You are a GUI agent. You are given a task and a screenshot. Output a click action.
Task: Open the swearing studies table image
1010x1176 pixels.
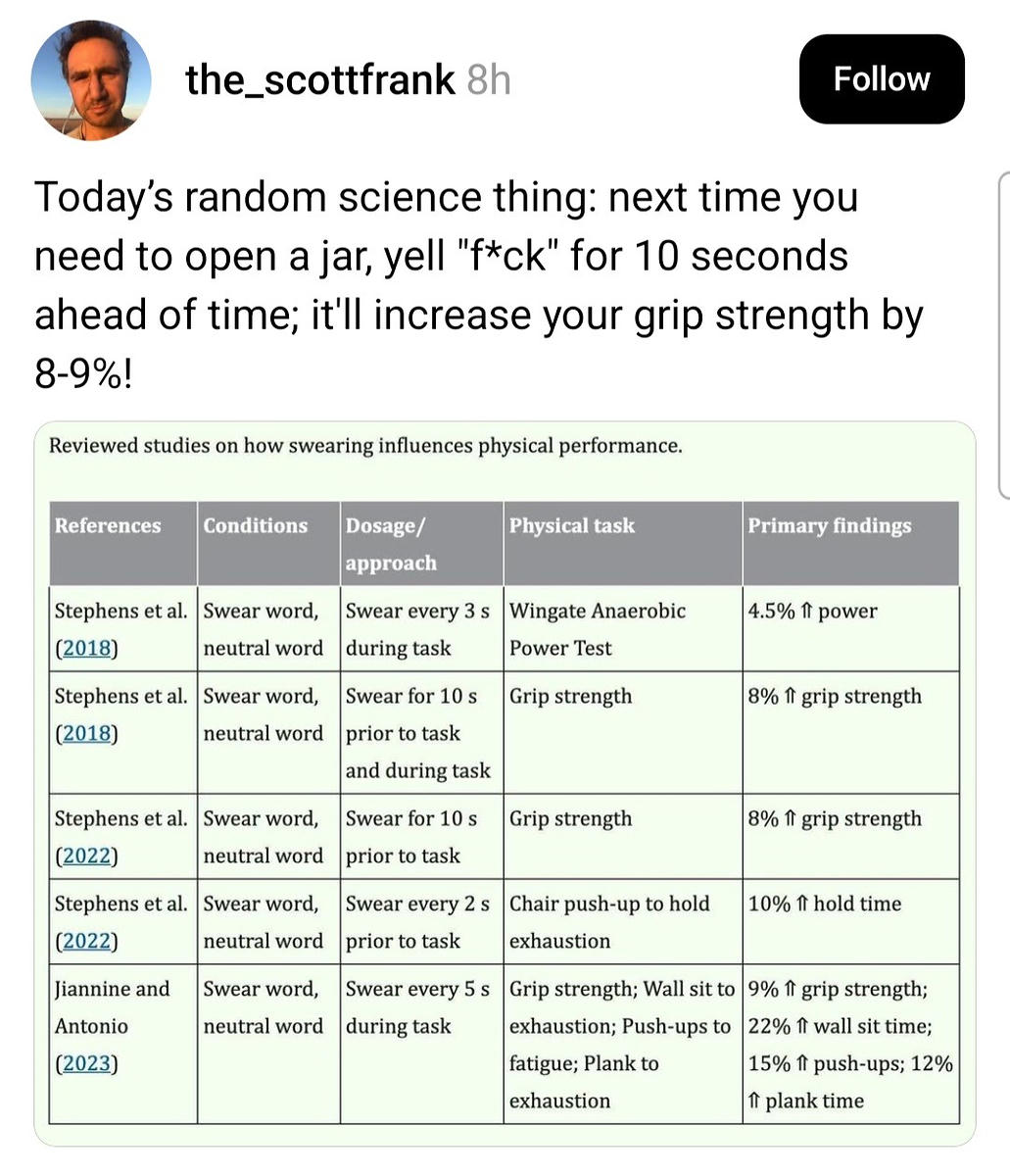coord(505,784)
